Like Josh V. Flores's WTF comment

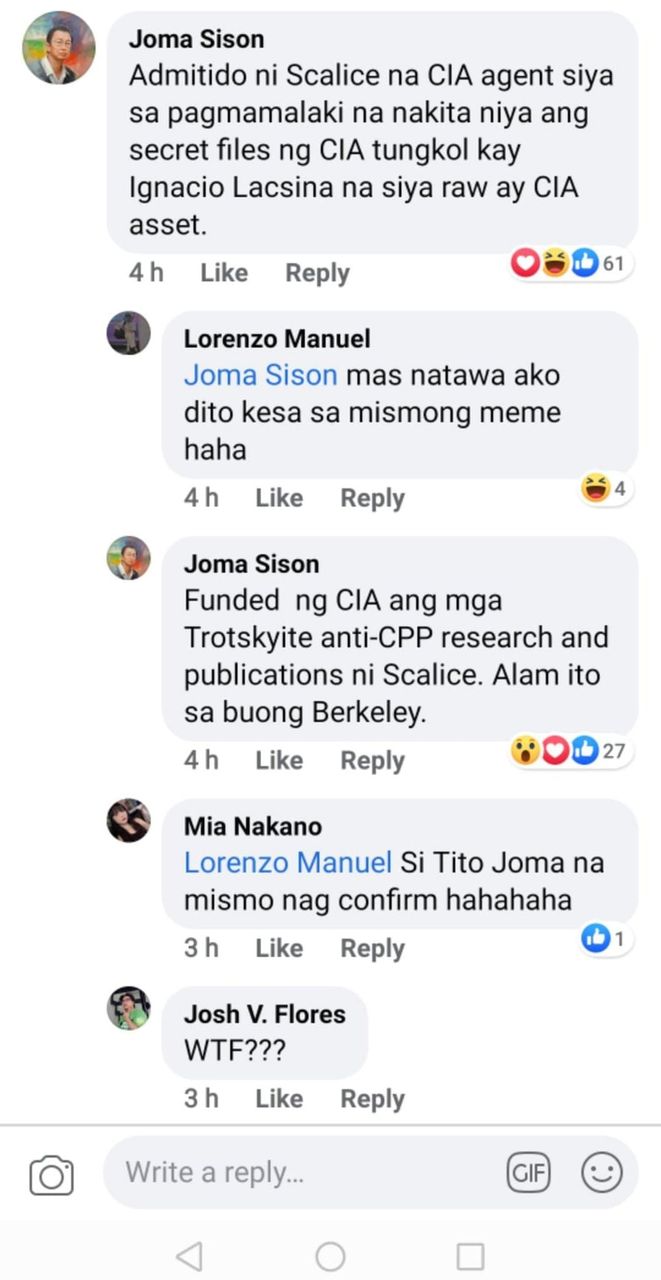point(279,1098)
